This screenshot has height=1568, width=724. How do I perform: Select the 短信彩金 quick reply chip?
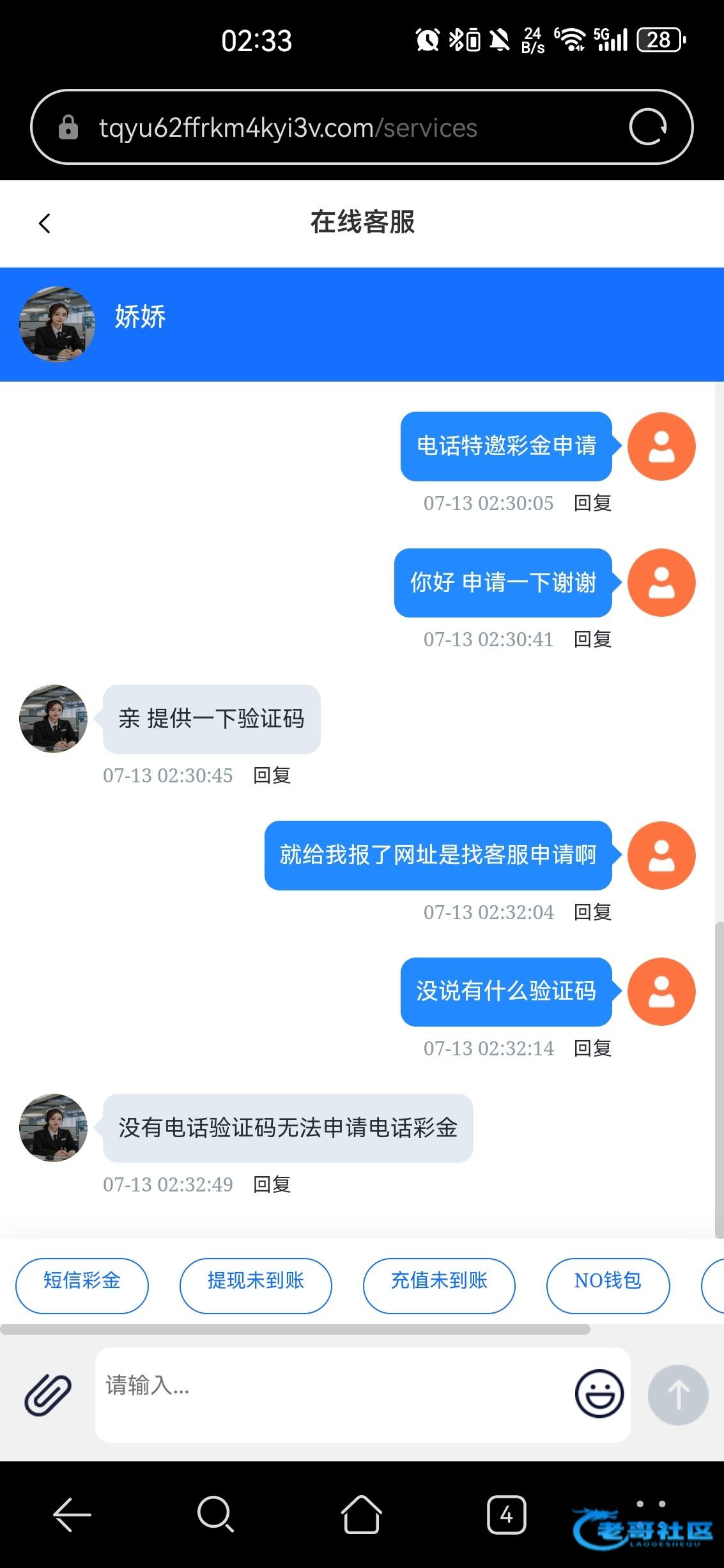[82, 1281]
